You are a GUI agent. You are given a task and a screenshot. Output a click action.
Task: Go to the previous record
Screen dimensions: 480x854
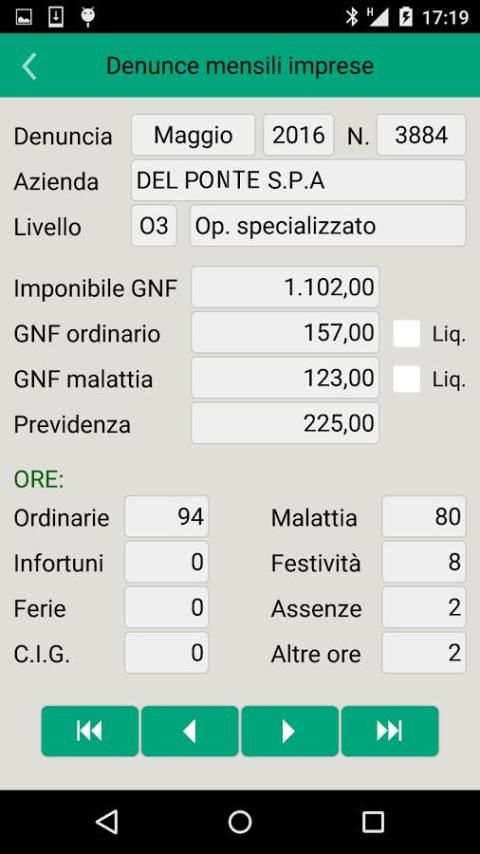click(190, 731)
